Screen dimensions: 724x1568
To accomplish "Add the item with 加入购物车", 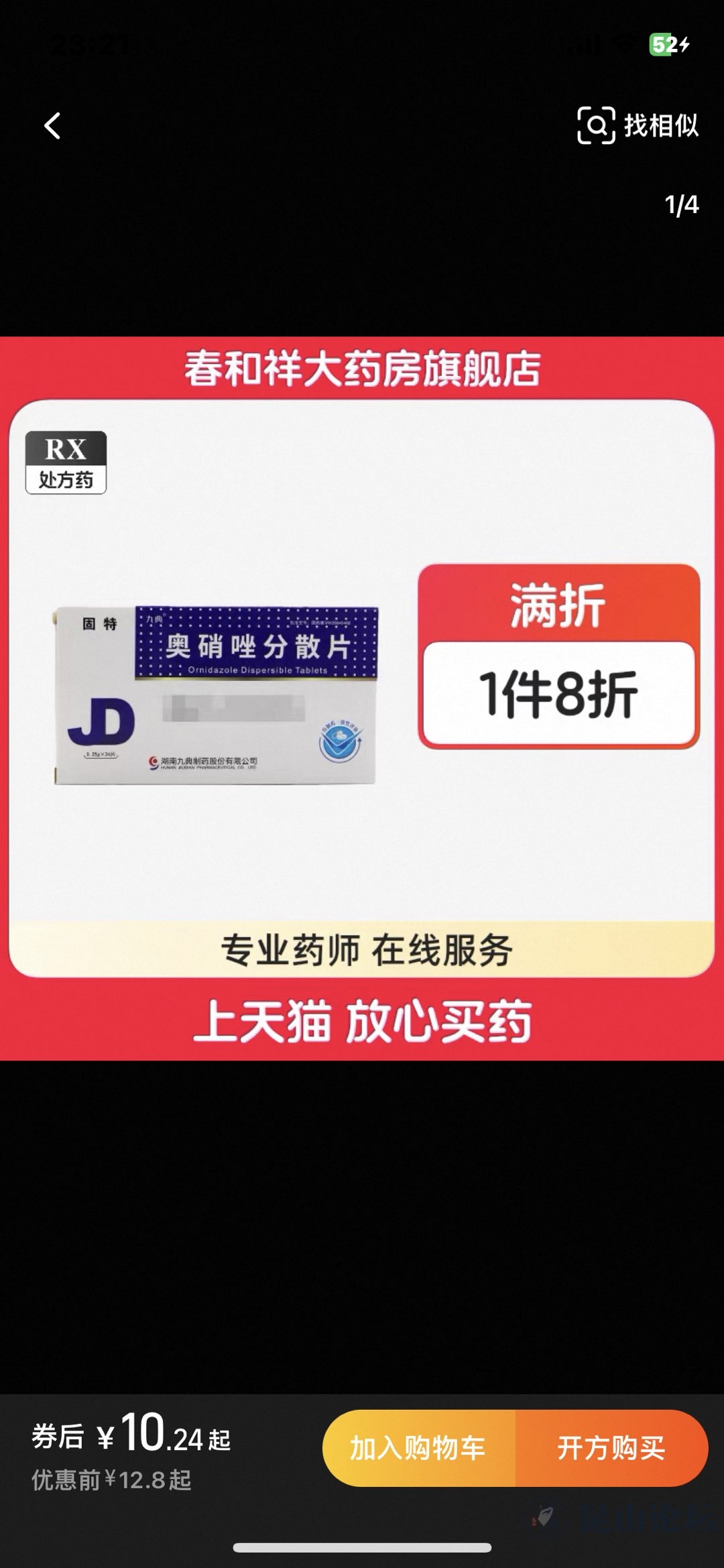I will [x=418, y=1448].
